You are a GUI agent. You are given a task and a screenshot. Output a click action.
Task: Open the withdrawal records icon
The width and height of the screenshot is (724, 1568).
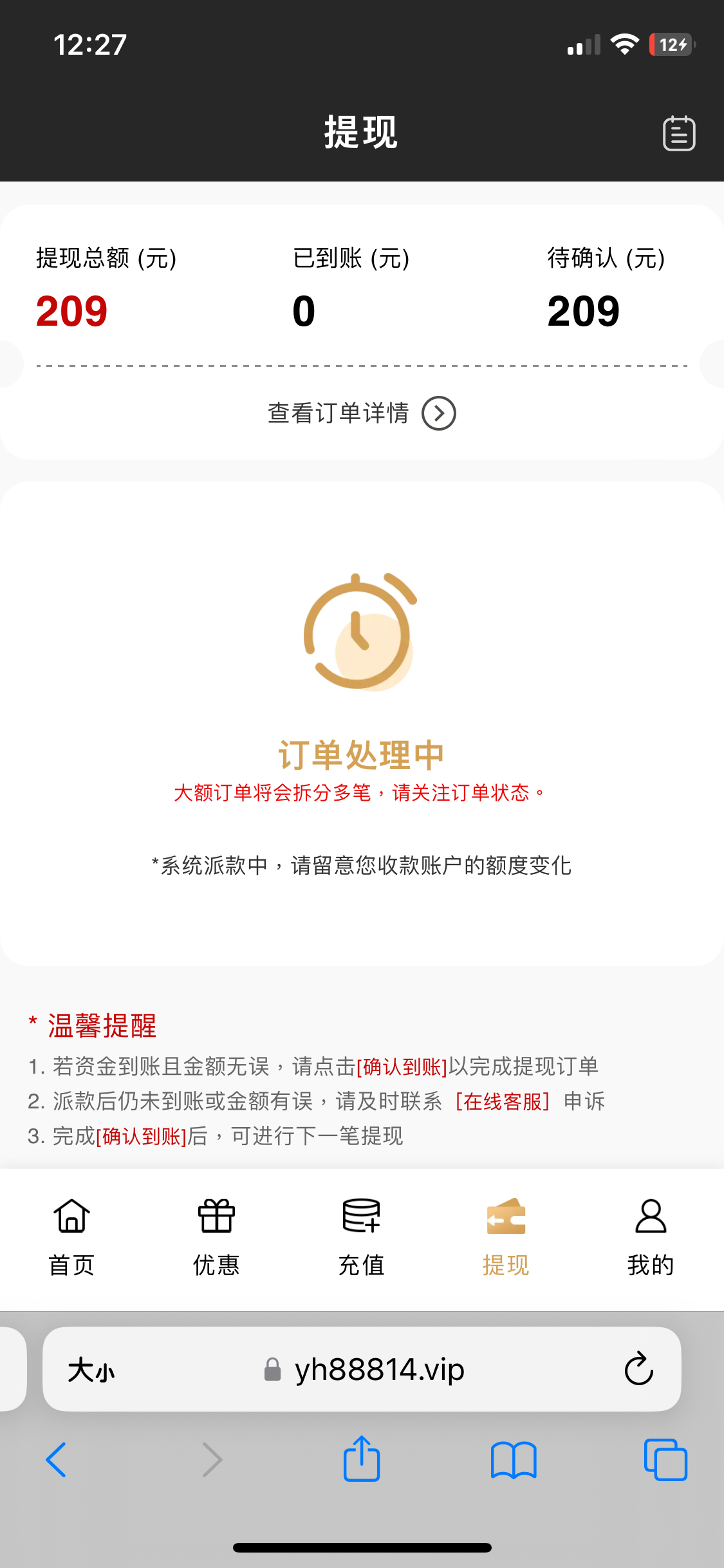point(679,134)
